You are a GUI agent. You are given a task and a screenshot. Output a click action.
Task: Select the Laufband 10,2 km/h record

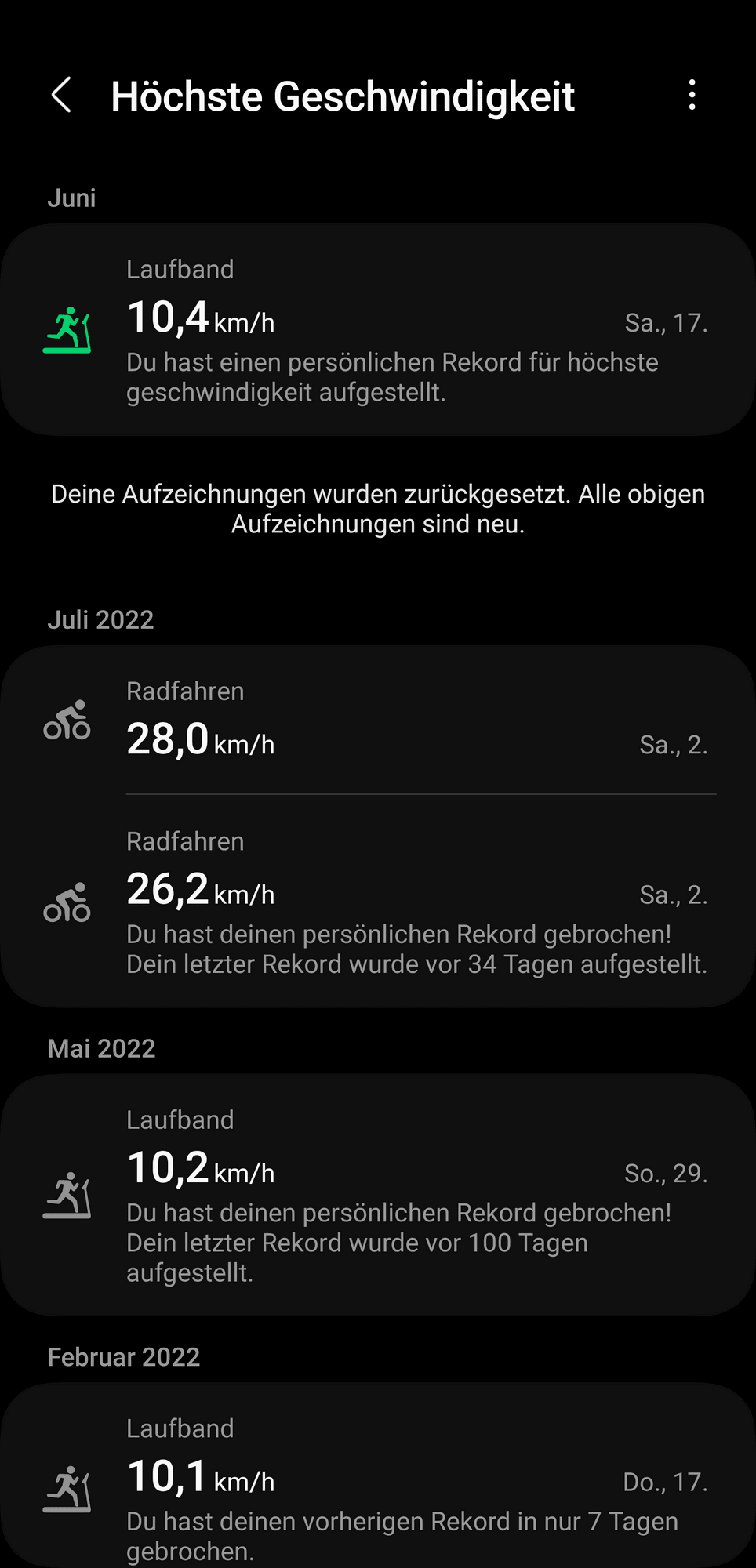pyautogui.click(x=378, y=1194)
